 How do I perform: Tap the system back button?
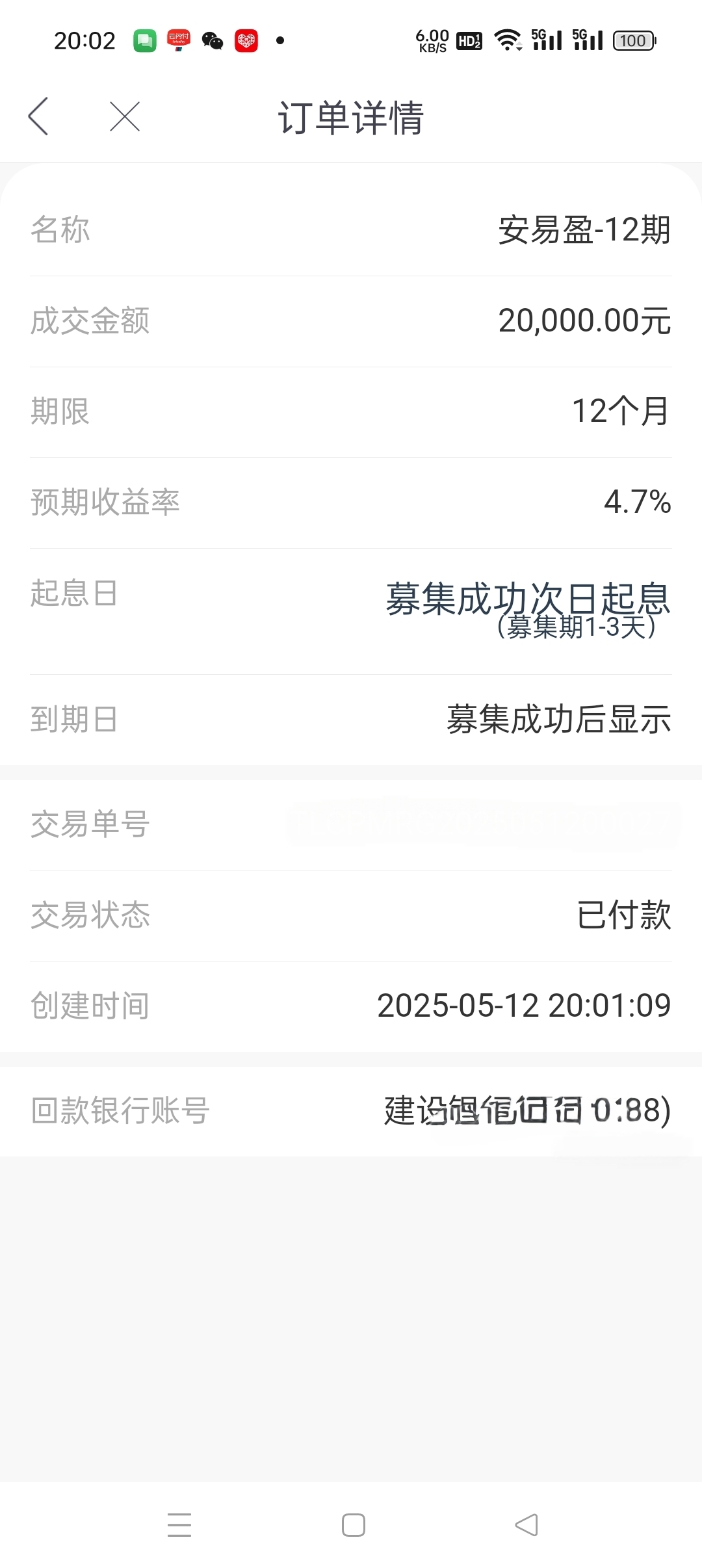526,1524
